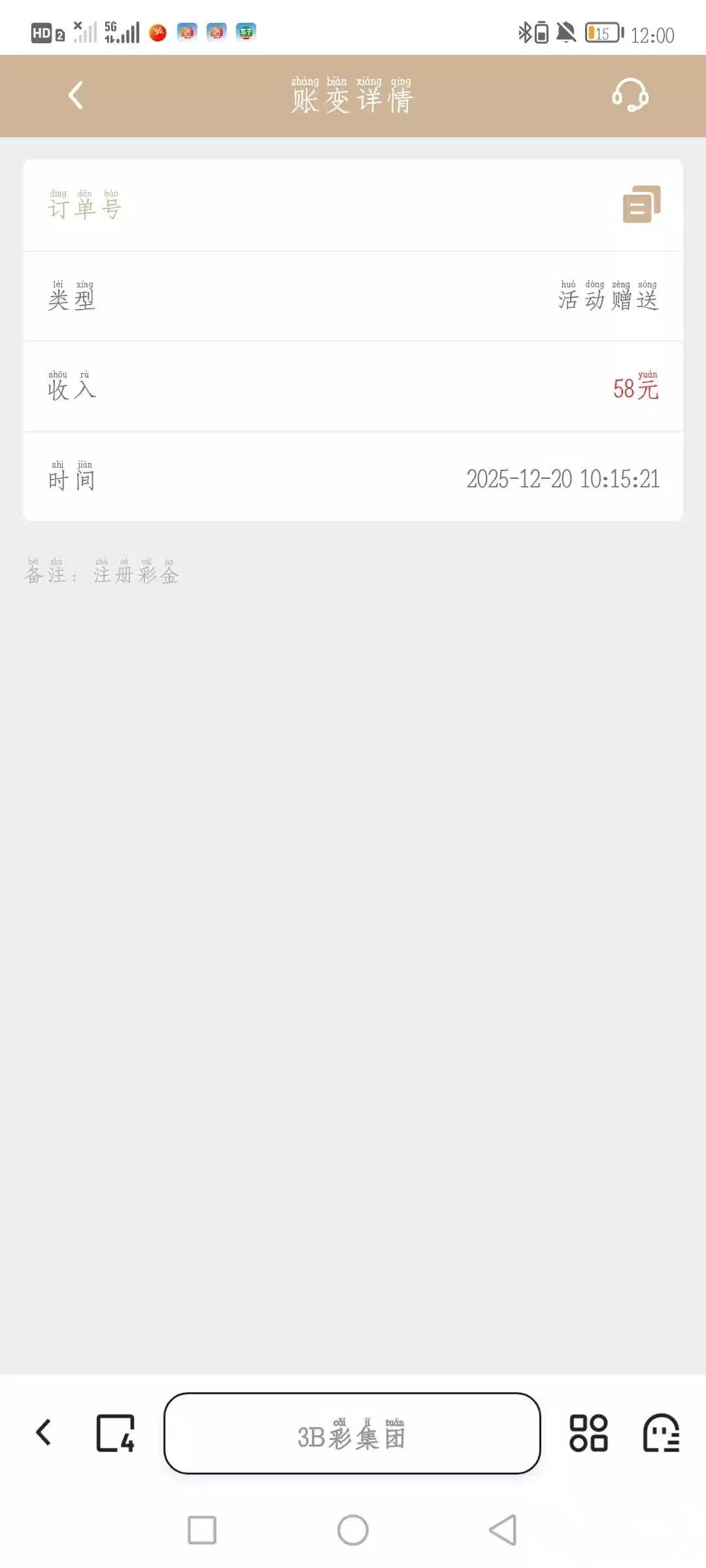
Task: Open the browser tabs switcher
Action: (x=116, y=1433)
